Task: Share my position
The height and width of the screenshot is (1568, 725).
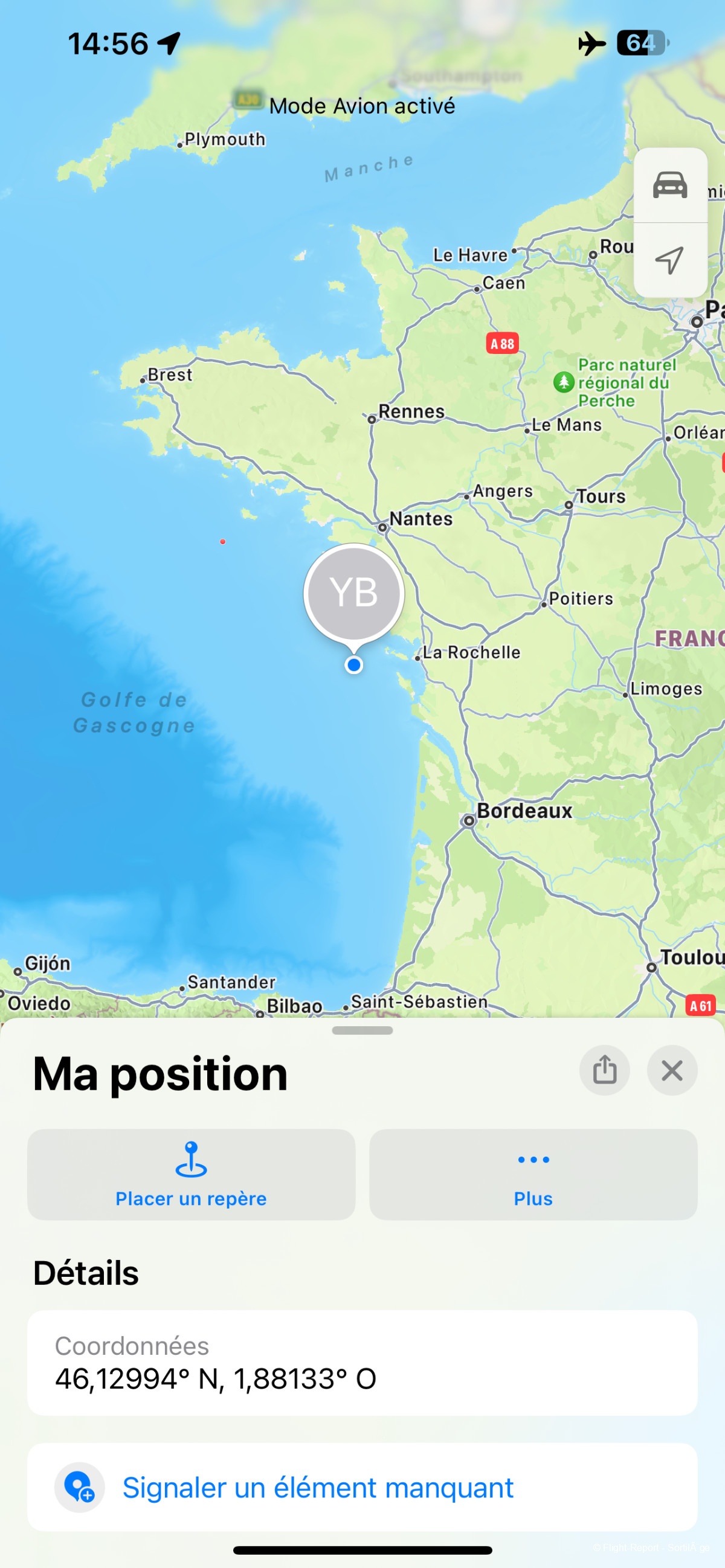Action: (x=604, y=1070)
